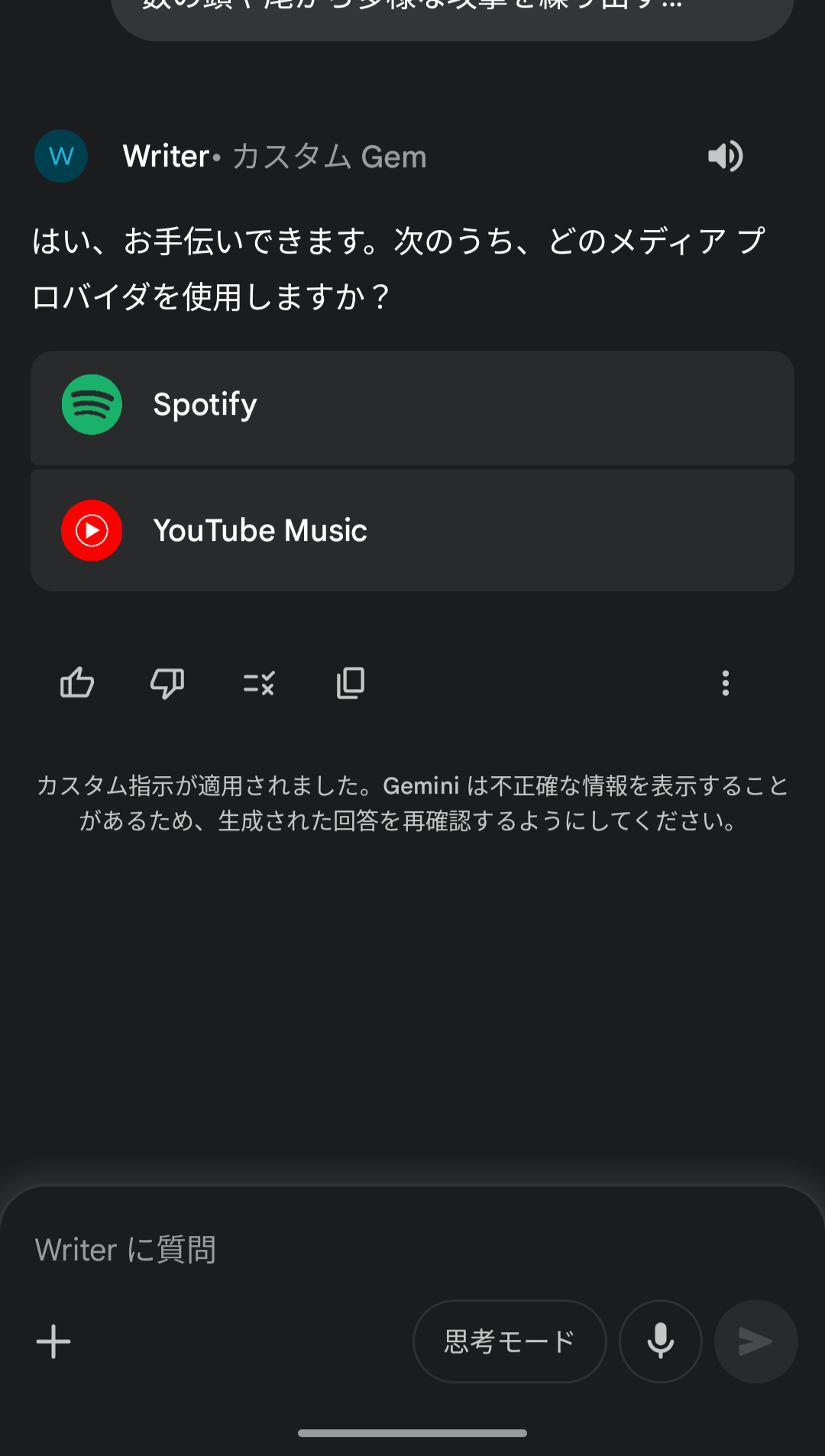Give the response a thumbs down
Screen dimensions: 825x1456
167,683
